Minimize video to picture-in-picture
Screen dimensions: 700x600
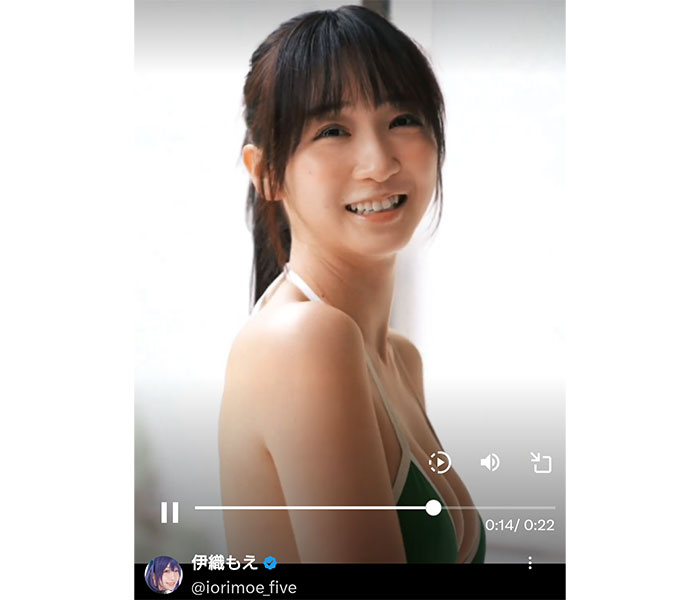click(540, 462)
